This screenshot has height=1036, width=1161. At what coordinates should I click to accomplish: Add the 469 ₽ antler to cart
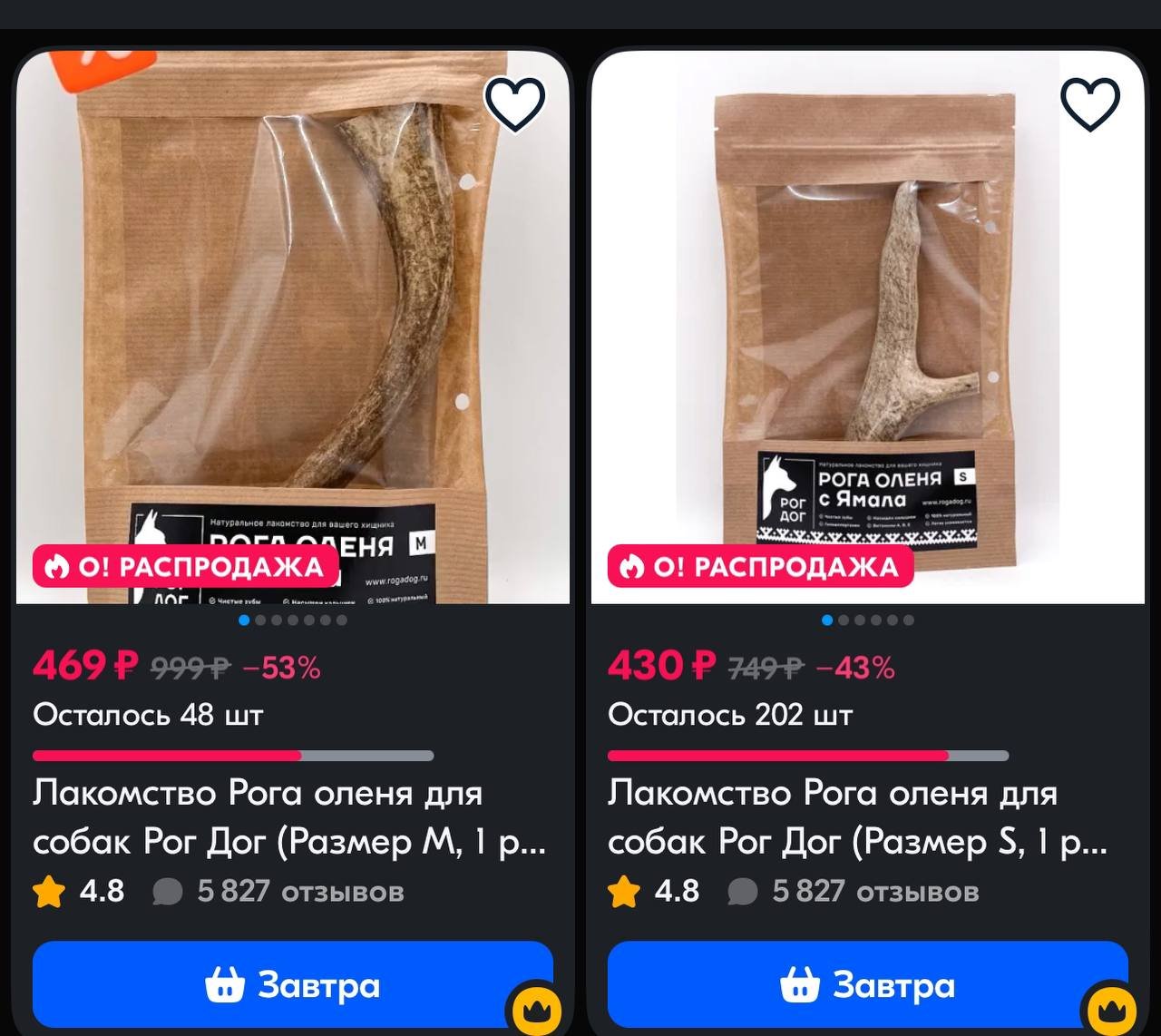pos(292,984)
